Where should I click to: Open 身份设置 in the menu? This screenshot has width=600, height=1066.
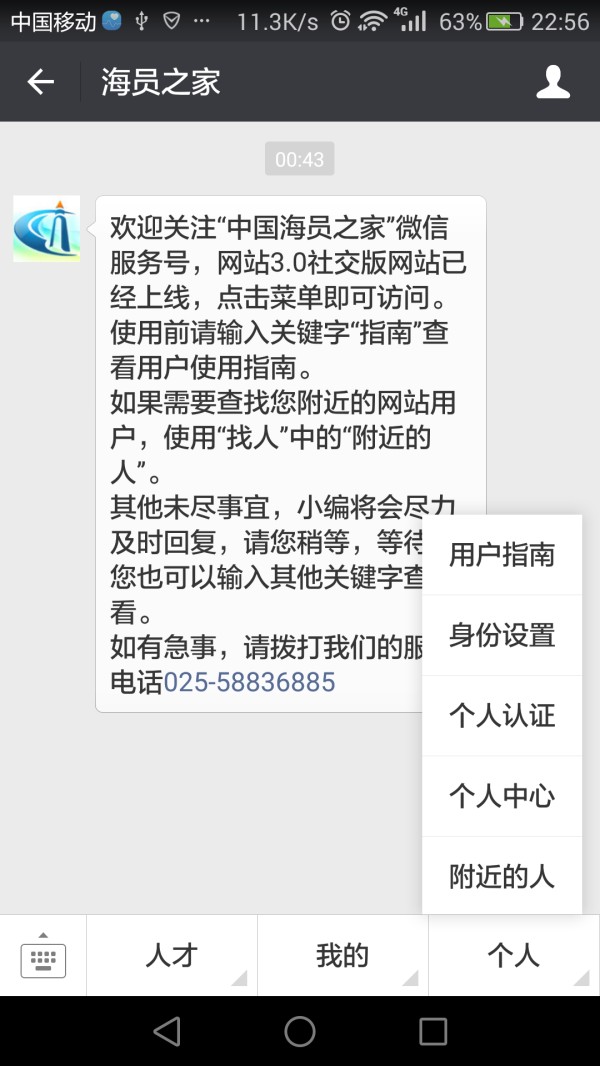point(502,636)
